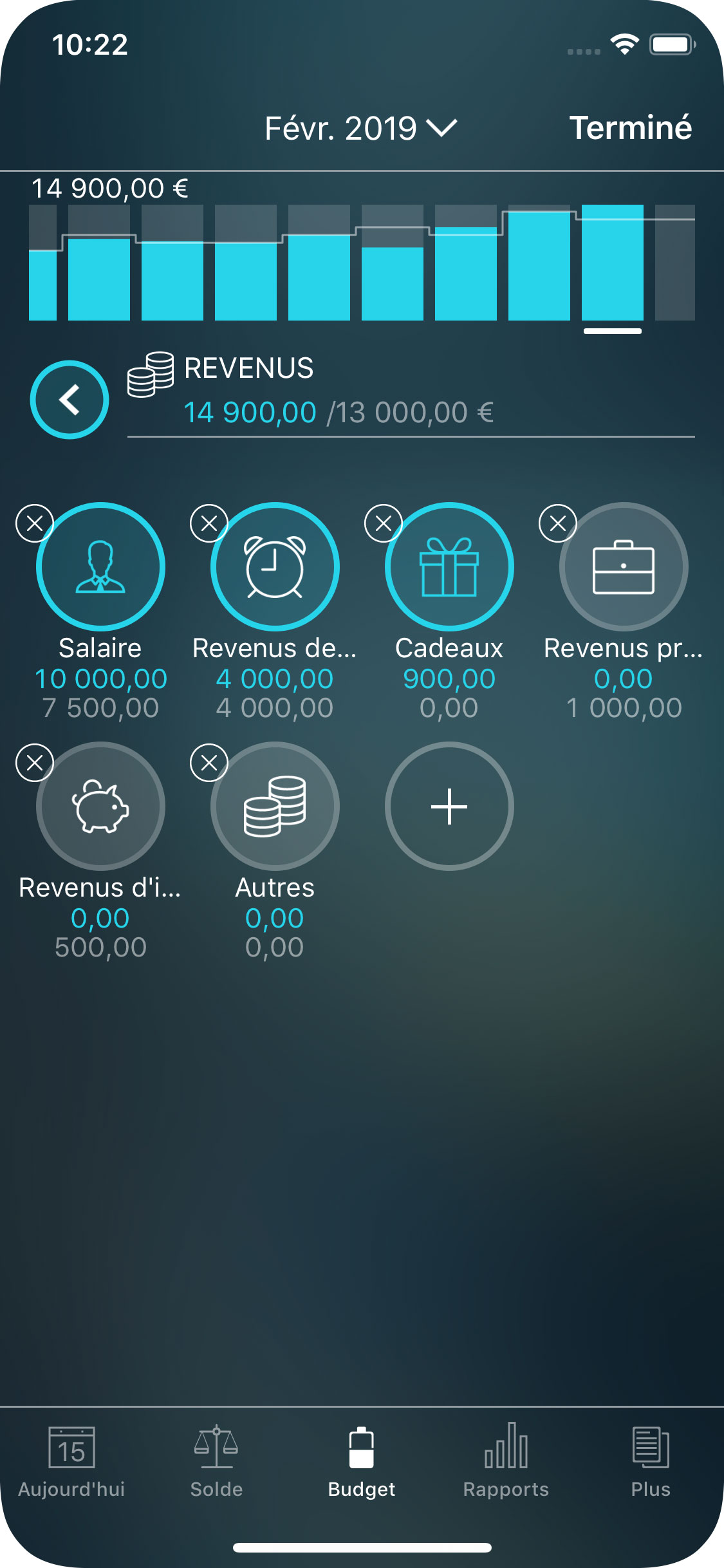Open the Plus menu
Image resolution: width=724 pixels, height=1568 pixels.
coord(650,1474)
